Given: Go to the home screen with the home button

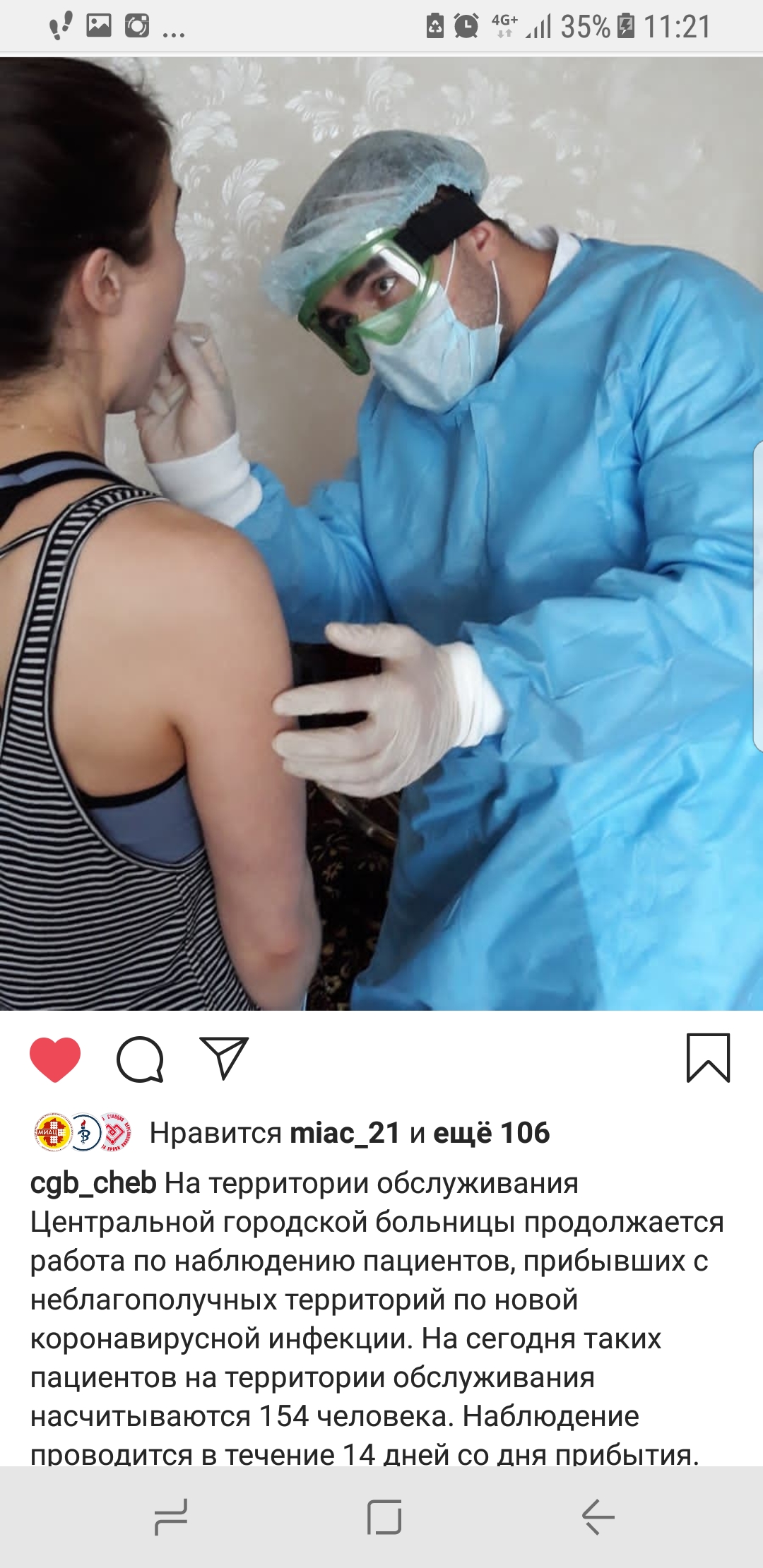Looking at the screenshot, I should [384, 1517].
